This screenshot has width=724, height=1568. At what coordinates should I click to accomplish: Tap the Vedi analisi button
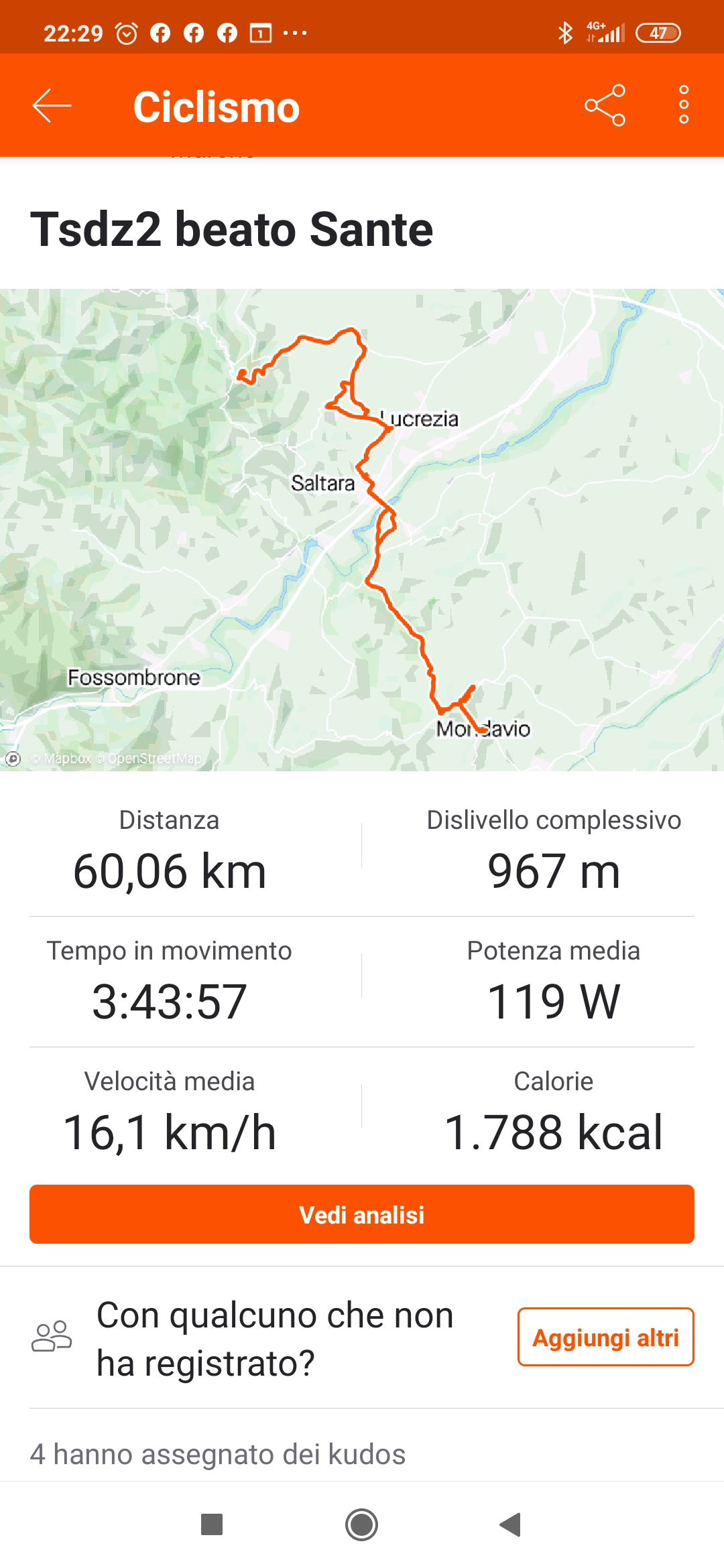[362, 1214]
